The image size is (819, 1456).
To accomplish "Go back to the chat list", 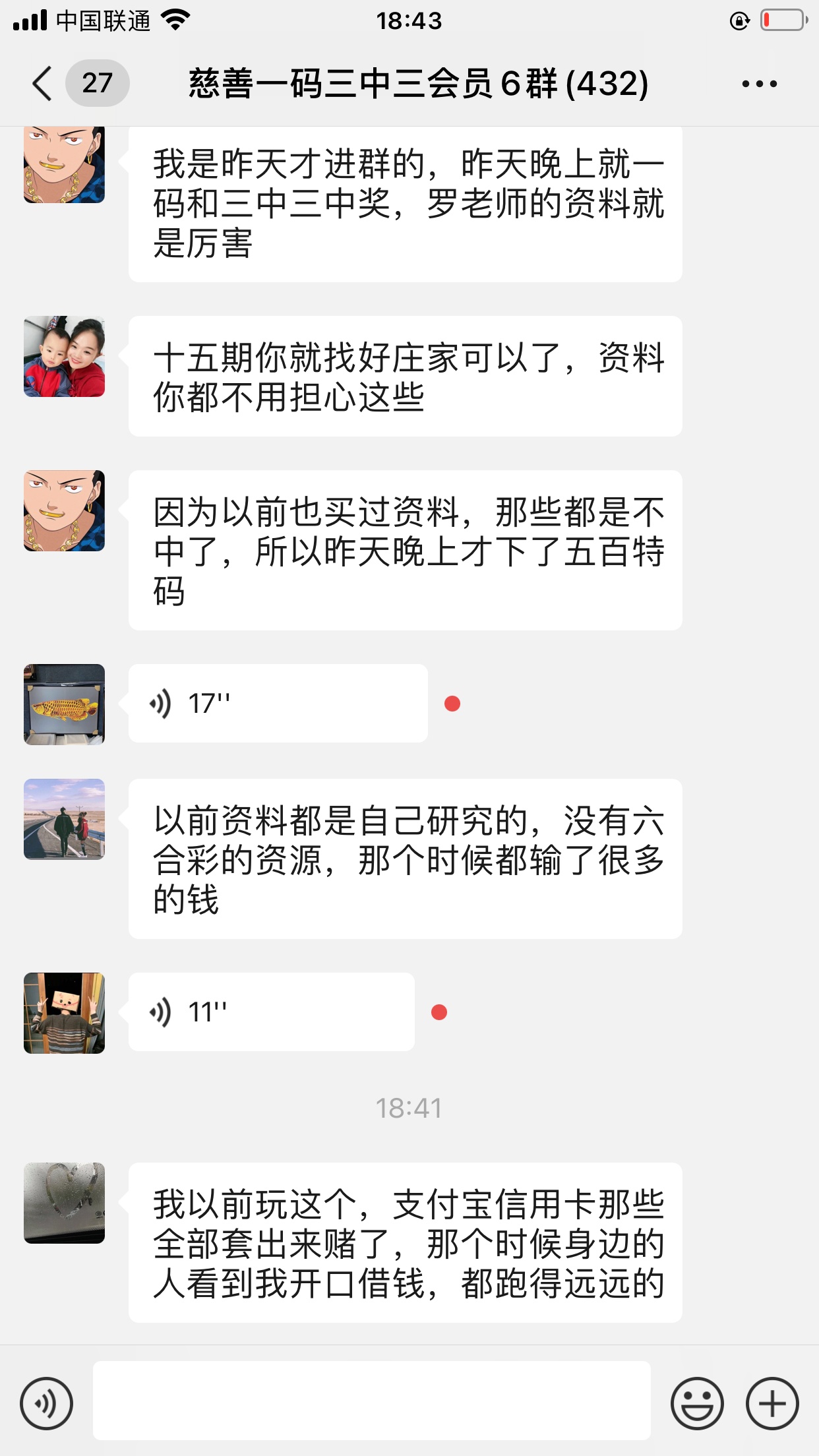I will [x=44, y=84].
